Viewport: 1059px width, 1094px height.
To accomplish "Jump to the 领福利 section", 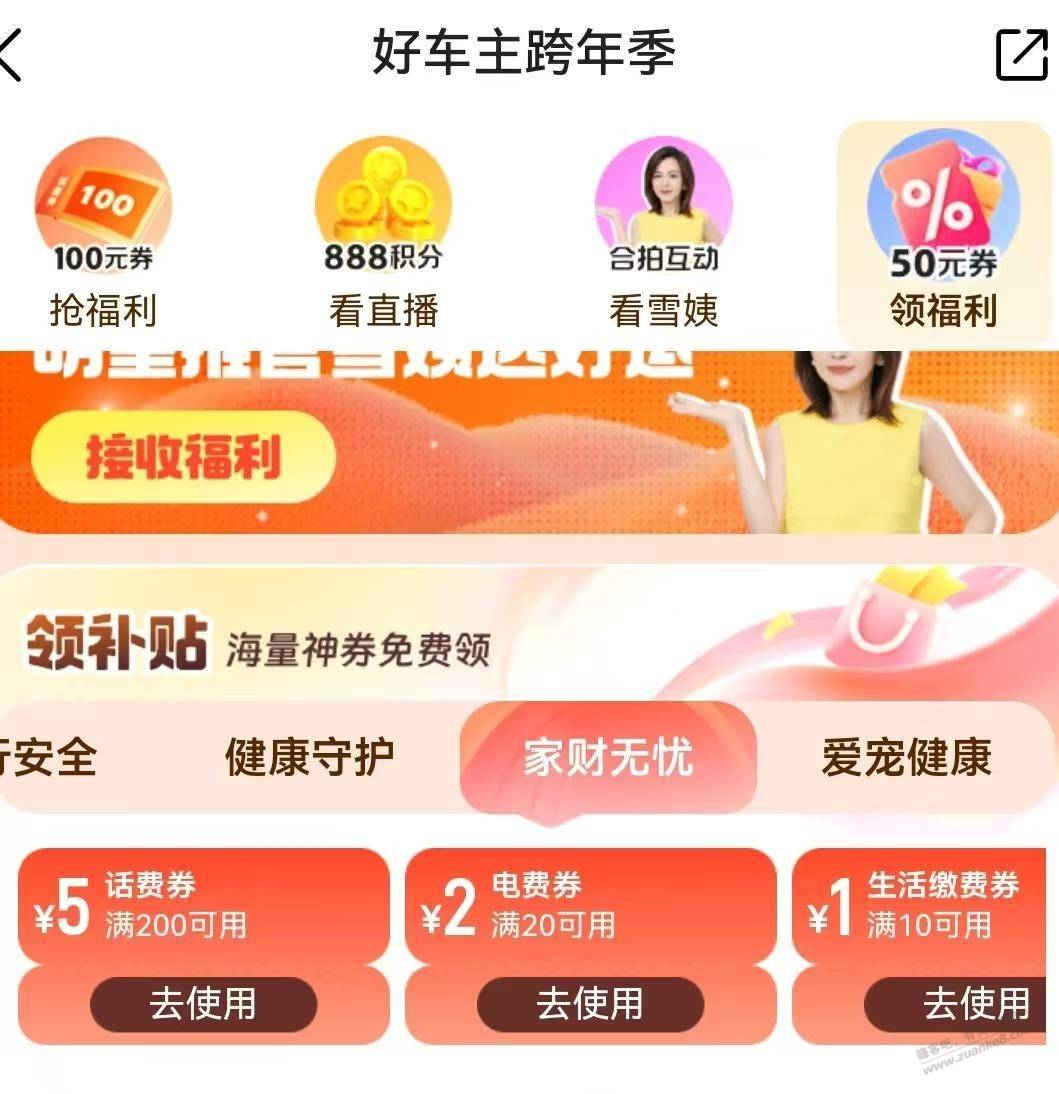I will point(943,234).
